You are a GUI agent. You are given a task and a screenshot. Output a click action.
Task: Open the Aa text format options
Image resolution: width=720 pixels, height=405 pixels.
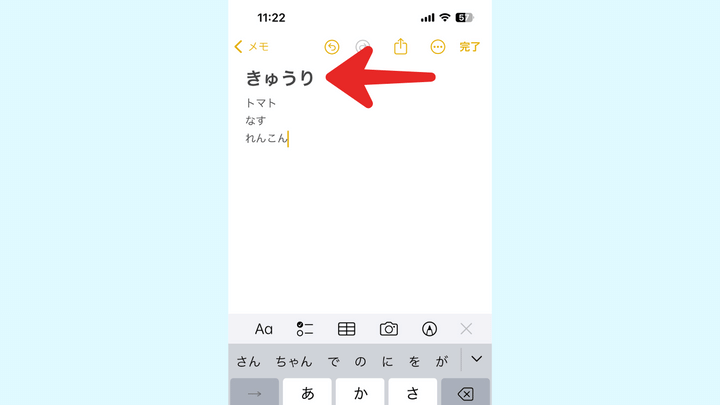coord(264,329)
